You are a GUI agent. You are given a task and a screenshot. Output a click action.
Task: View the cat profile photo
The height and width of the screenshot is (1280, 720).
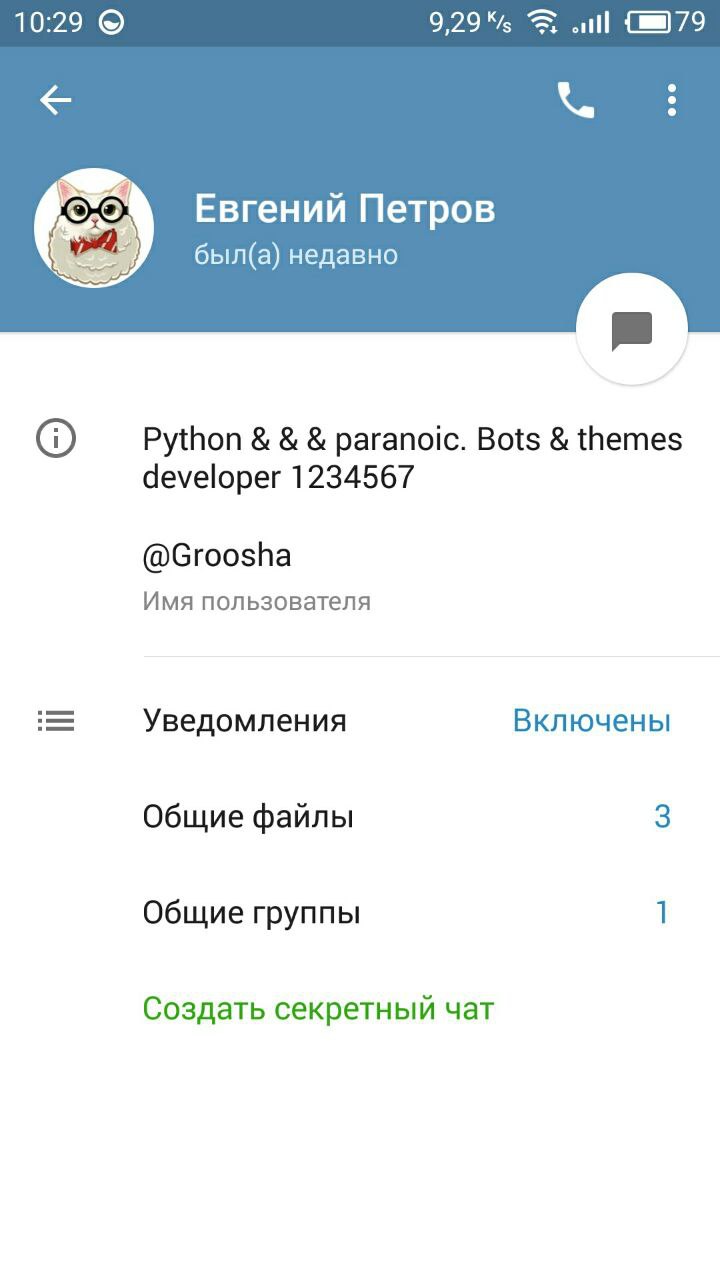94,228
